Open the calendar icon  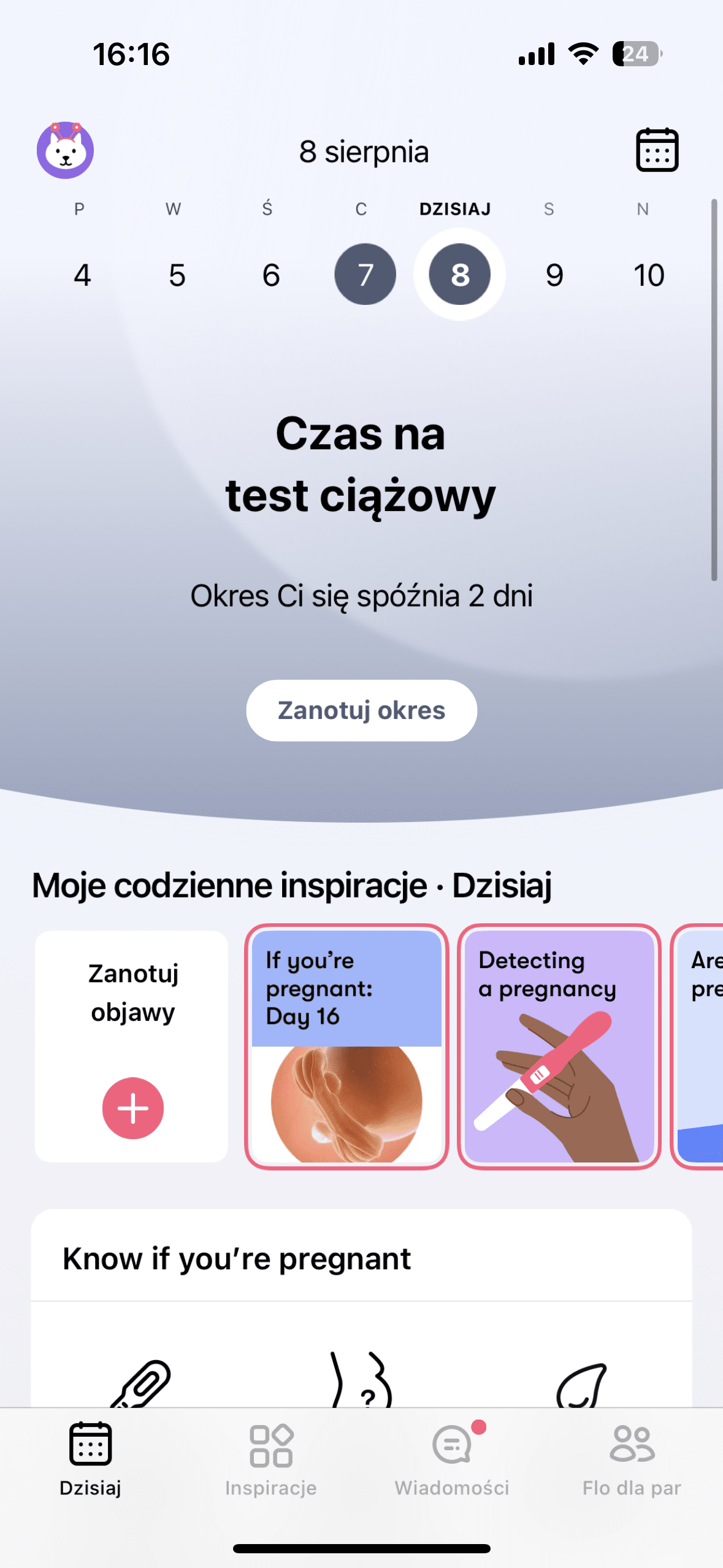pos(657,150)
